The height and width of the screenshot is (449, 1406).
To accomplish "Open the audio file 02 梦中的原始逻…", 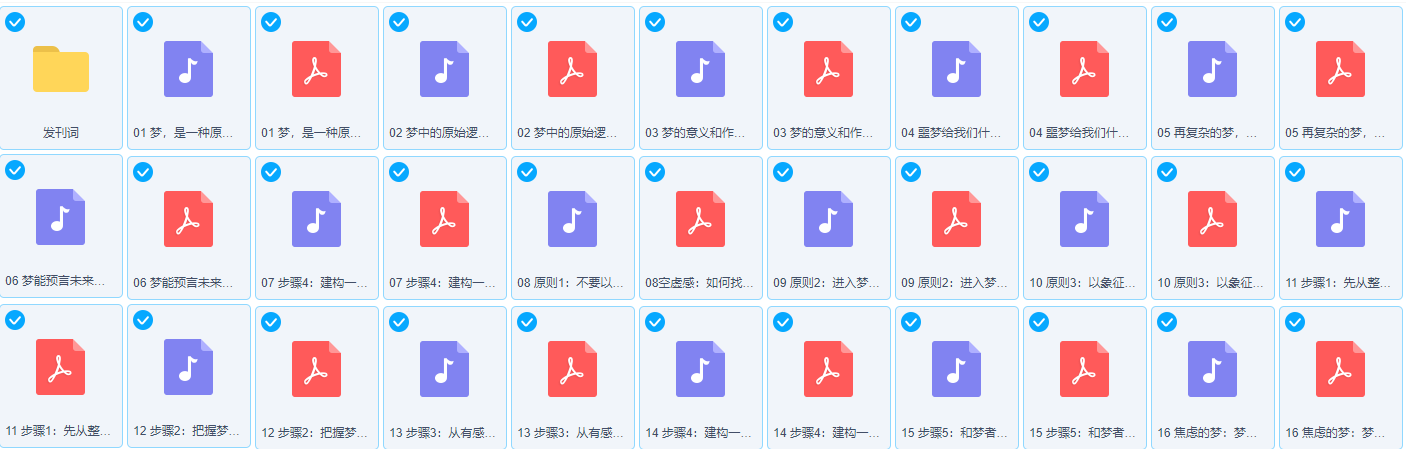I will click(x=445, y=70).
